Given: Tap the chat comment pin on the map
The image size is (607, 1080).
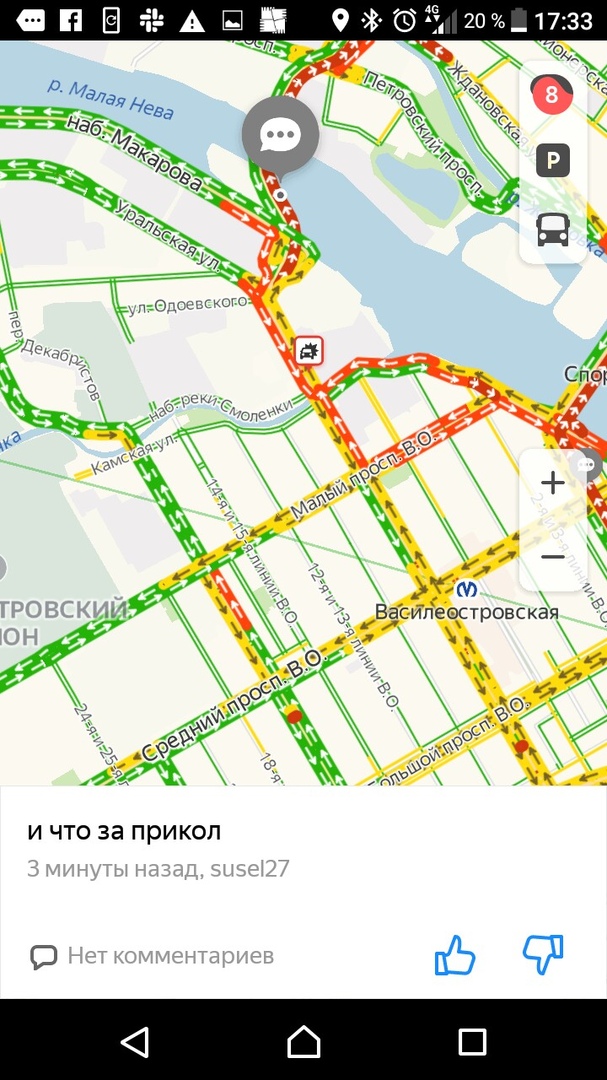Looking at the screenshot, I should point(280,134).
